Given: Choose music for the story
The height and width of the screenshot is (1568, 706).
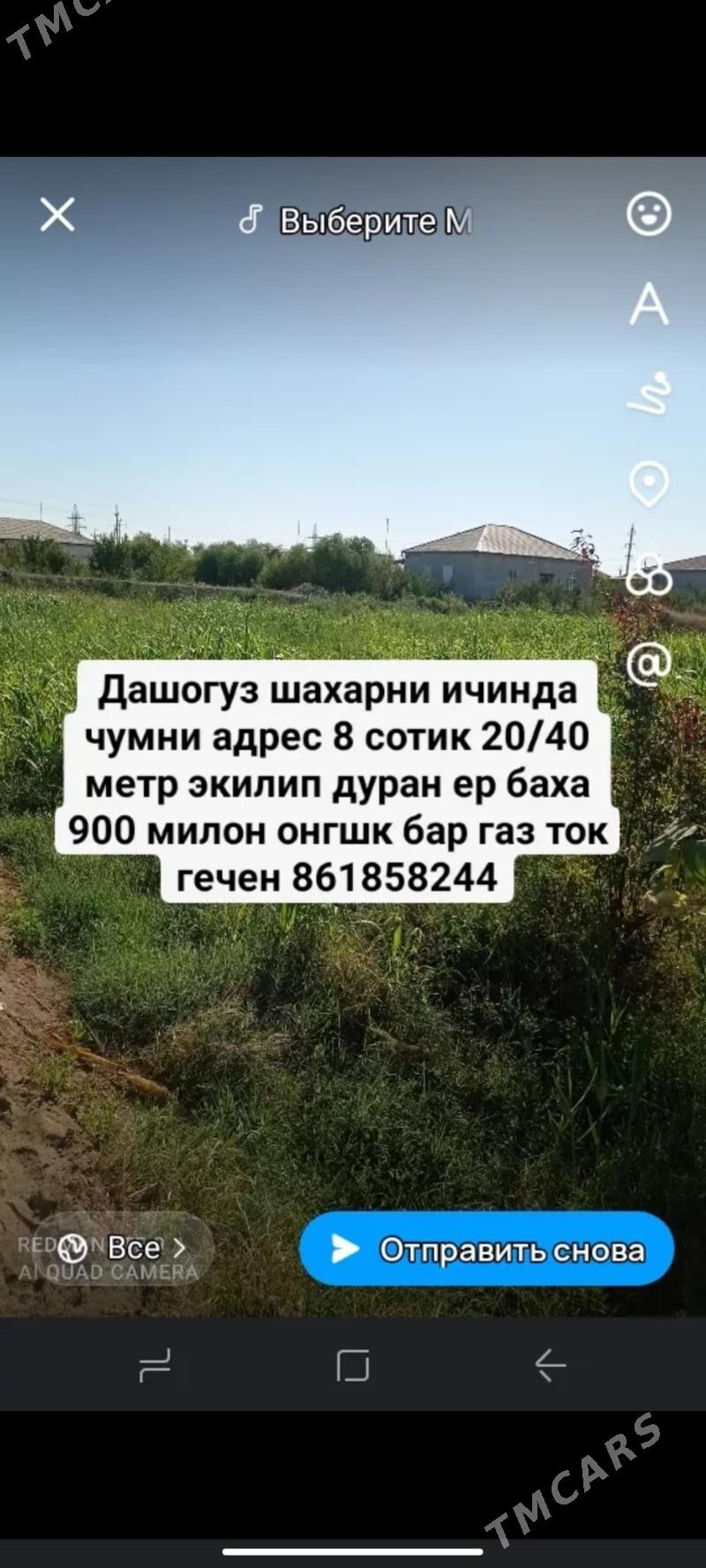Looking at the screenshot, I should tap(357, 221).
